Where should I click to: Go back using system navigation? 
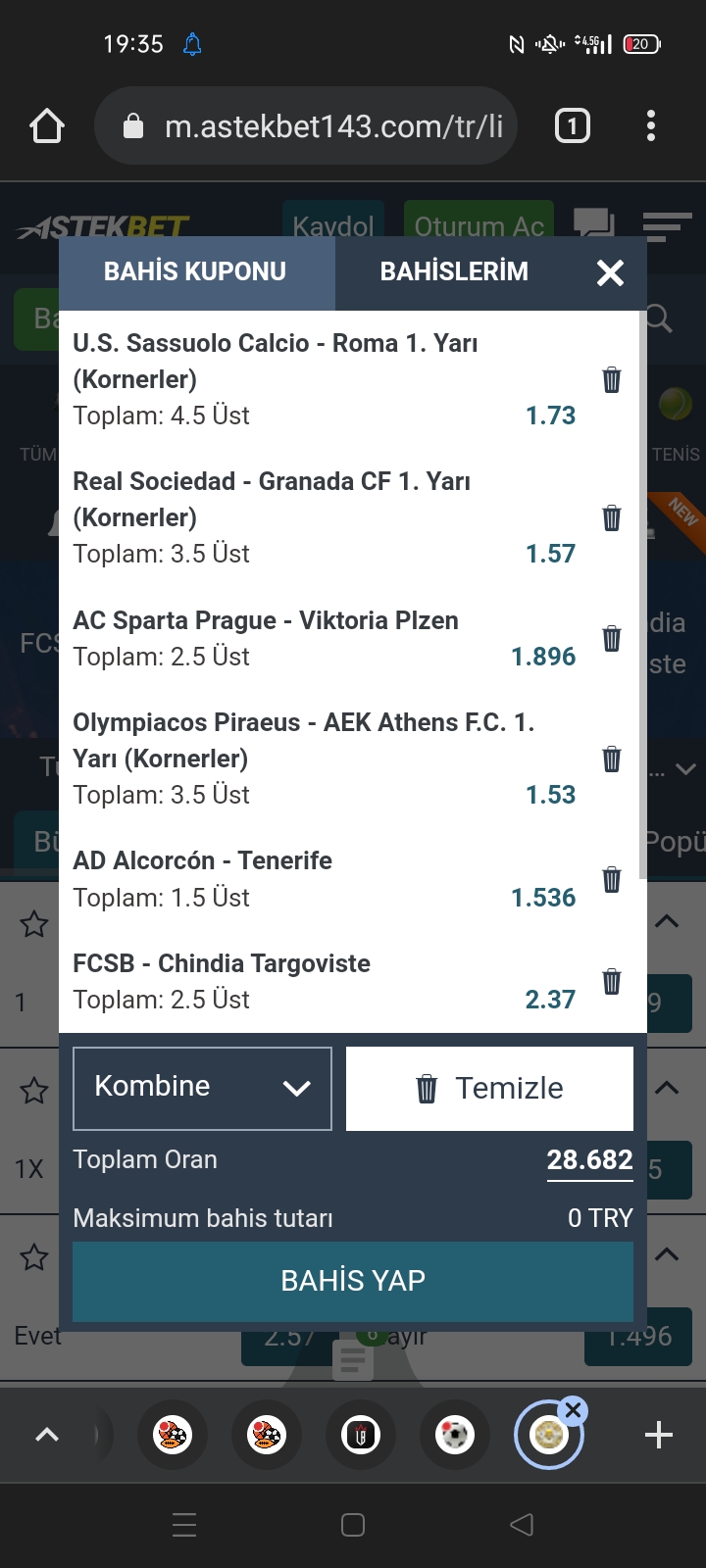[x=522, y=1525]
